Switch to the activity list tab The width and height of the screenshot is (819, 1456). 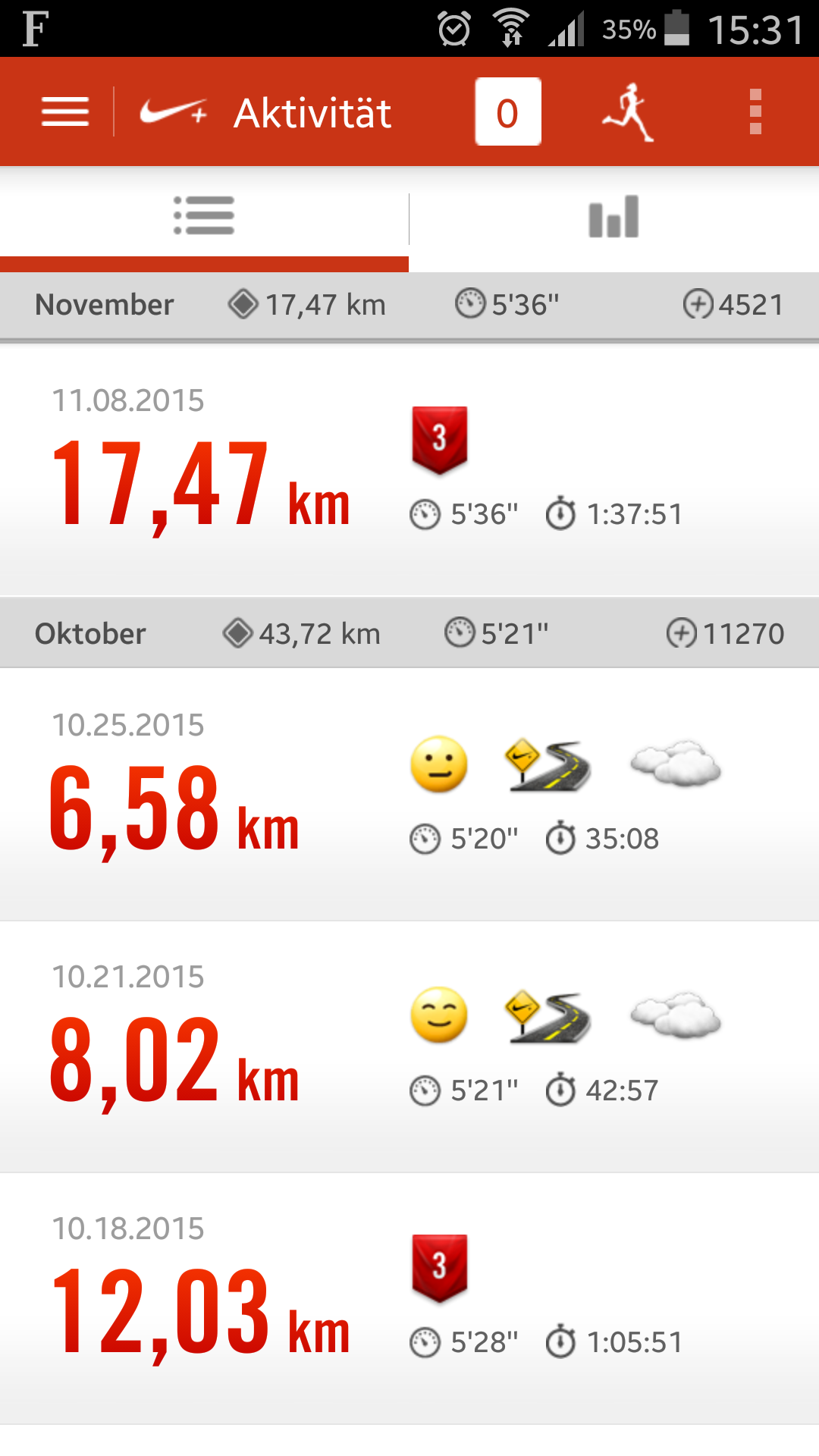click(204, 217)
